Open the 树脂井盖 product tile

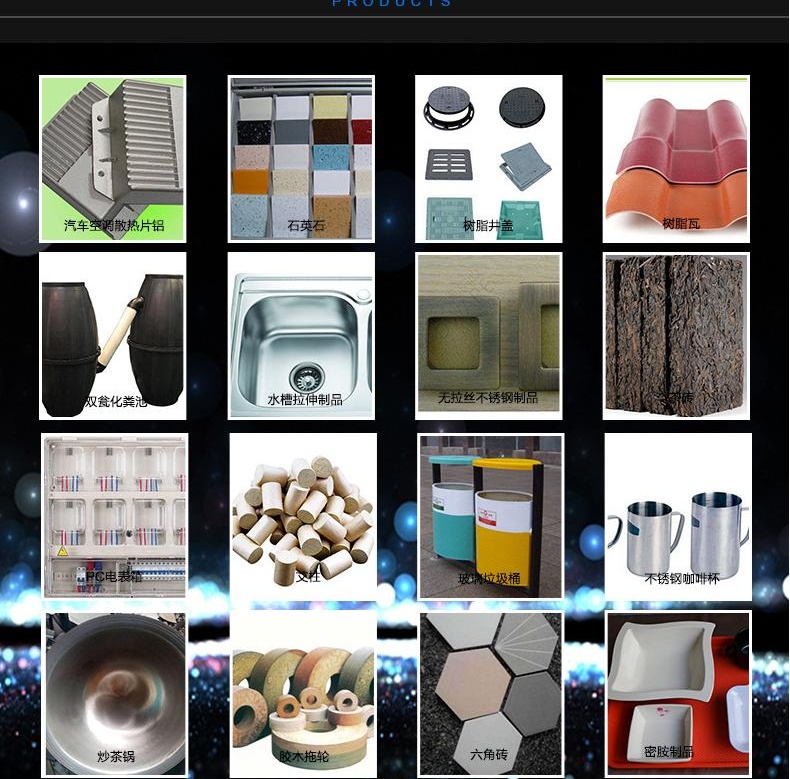(x=488, y=158)
